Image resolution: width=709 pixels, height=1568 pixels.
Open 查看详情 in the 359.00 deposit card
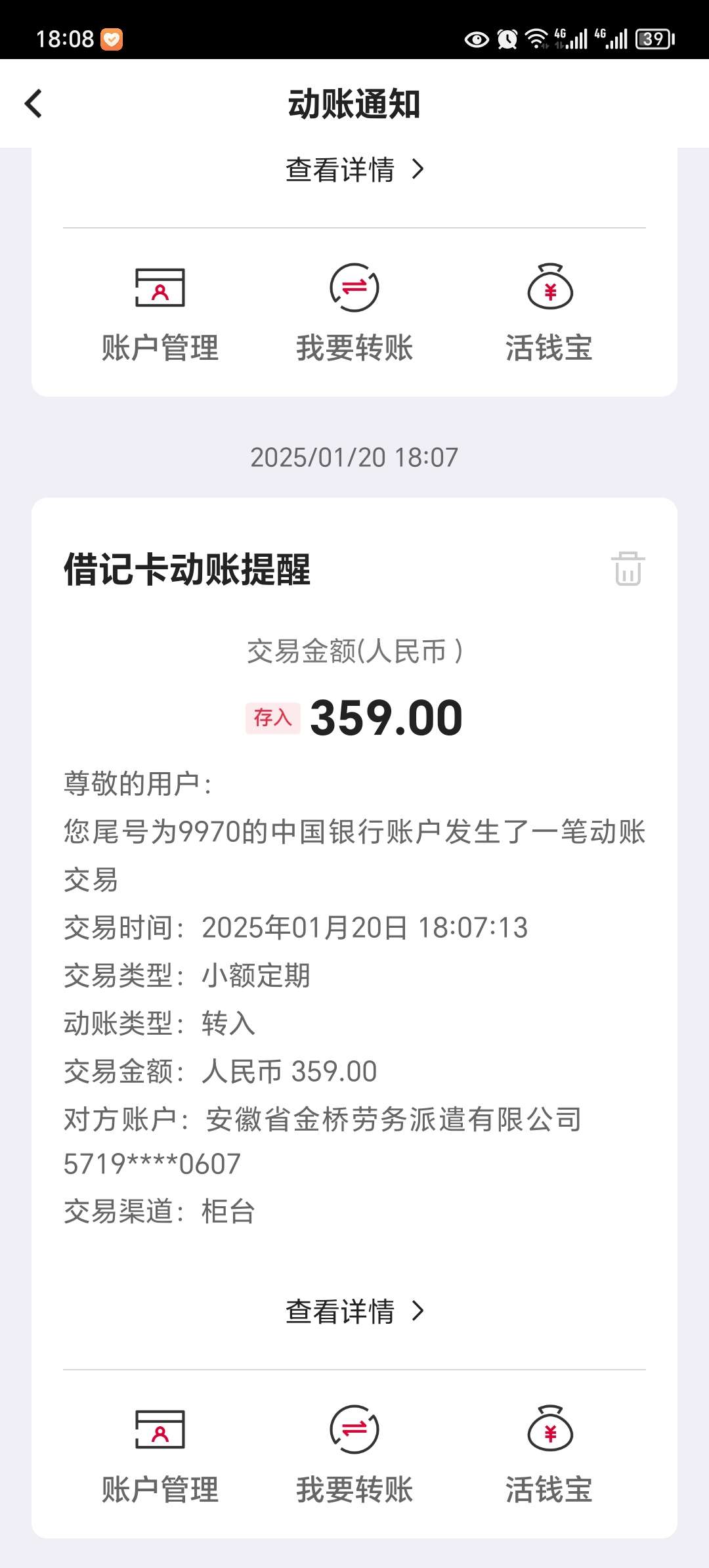click(x=354, y=1312)
